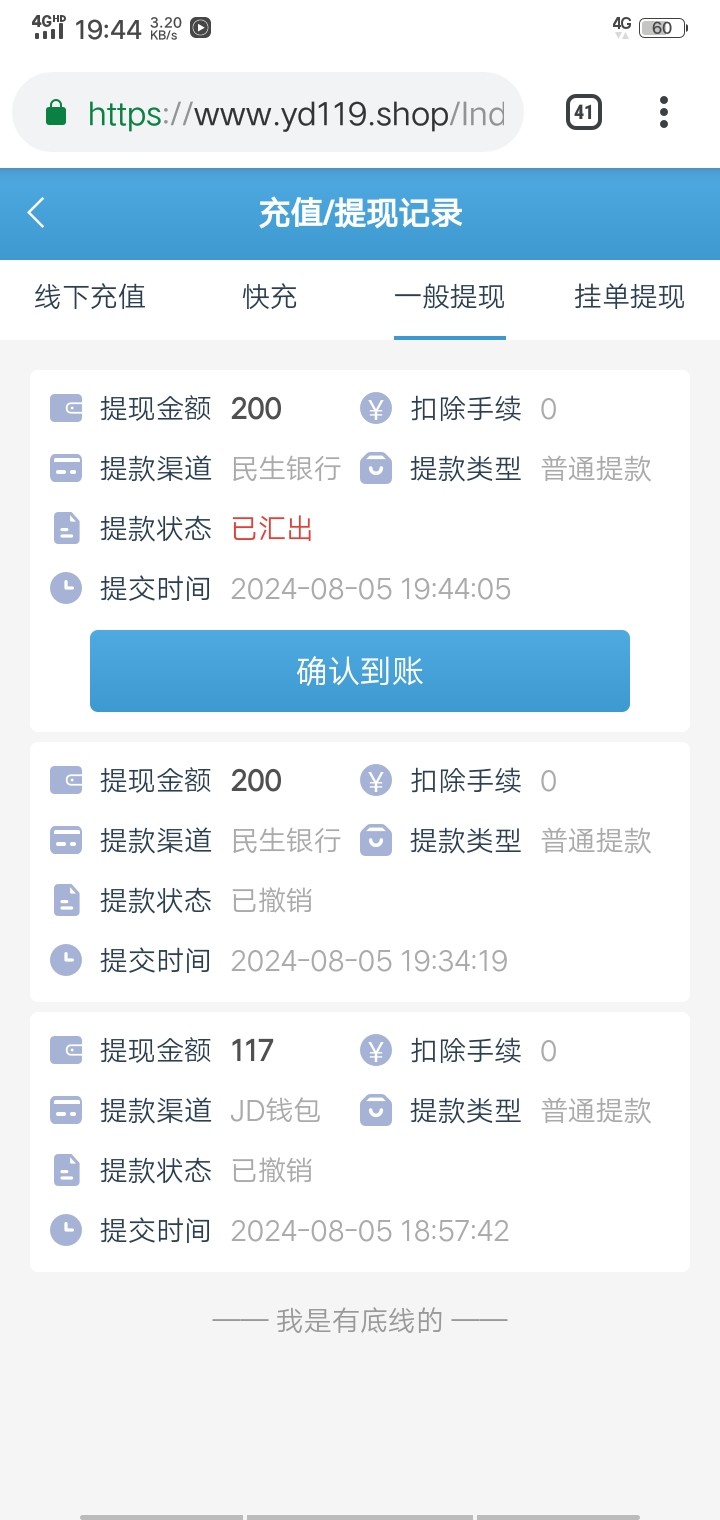Open the browser tab switcher showing 41
The height and width of the screenshot is (1520, 720).
[x=584, y=112]
